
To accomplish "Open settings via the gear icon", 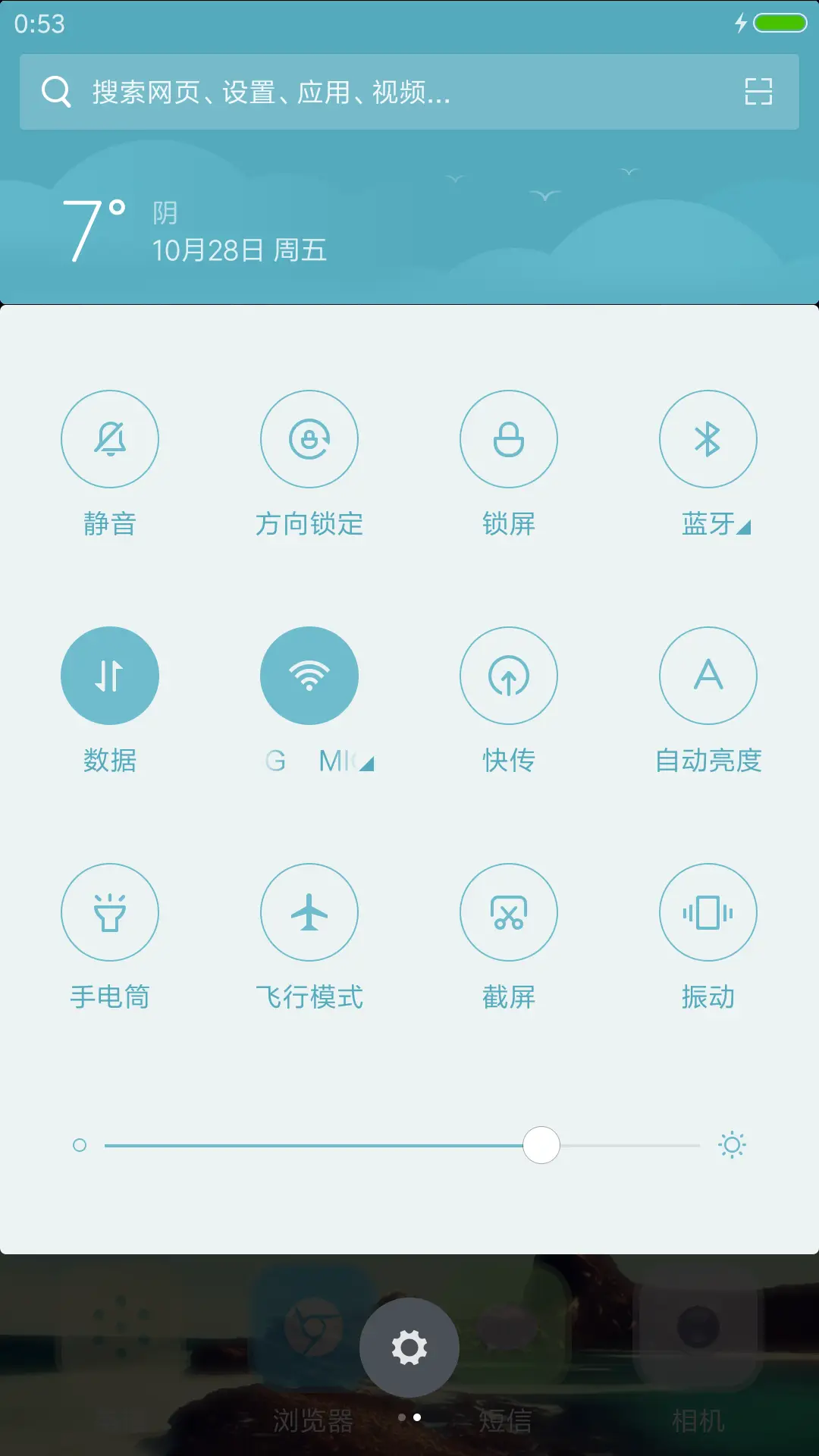I will 409,1346.
